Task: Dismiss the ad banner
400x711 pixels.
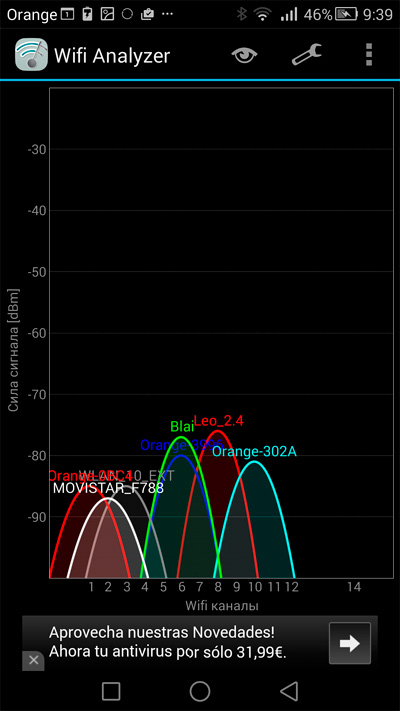Action: (33, 660)
